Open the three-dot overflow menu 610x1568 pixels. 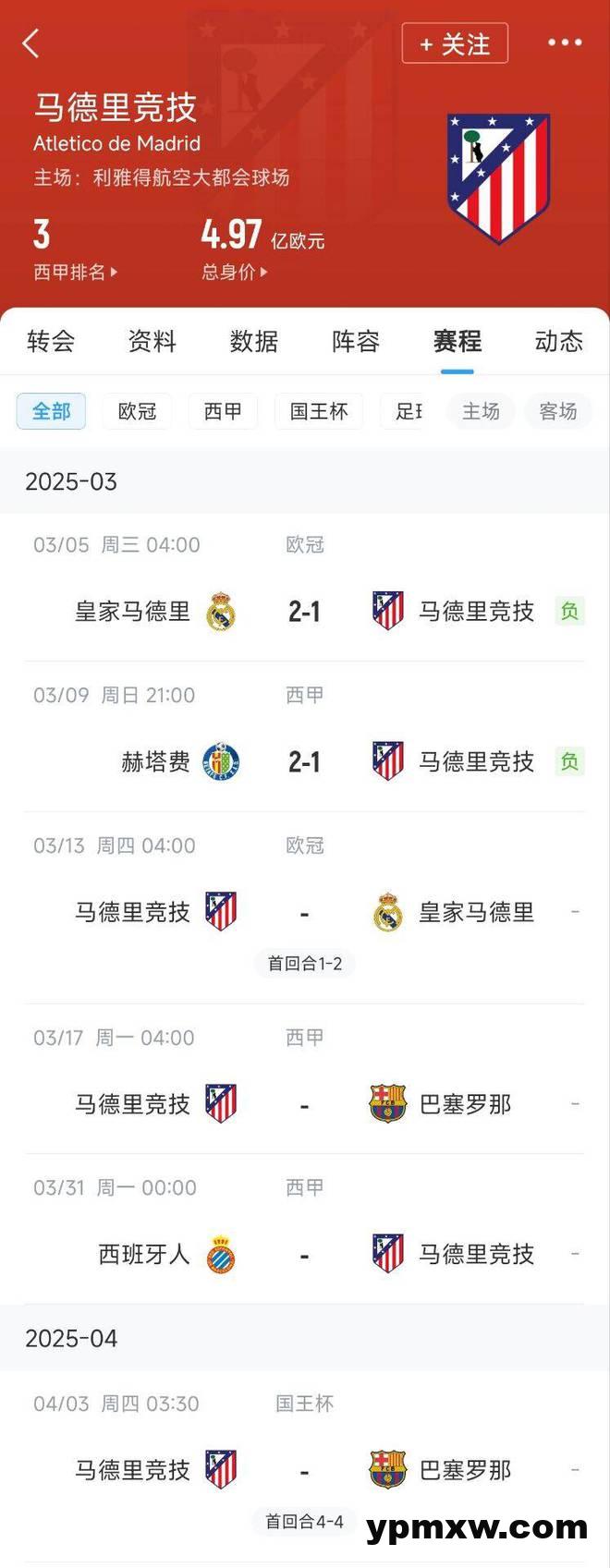(x=564, y=43)
